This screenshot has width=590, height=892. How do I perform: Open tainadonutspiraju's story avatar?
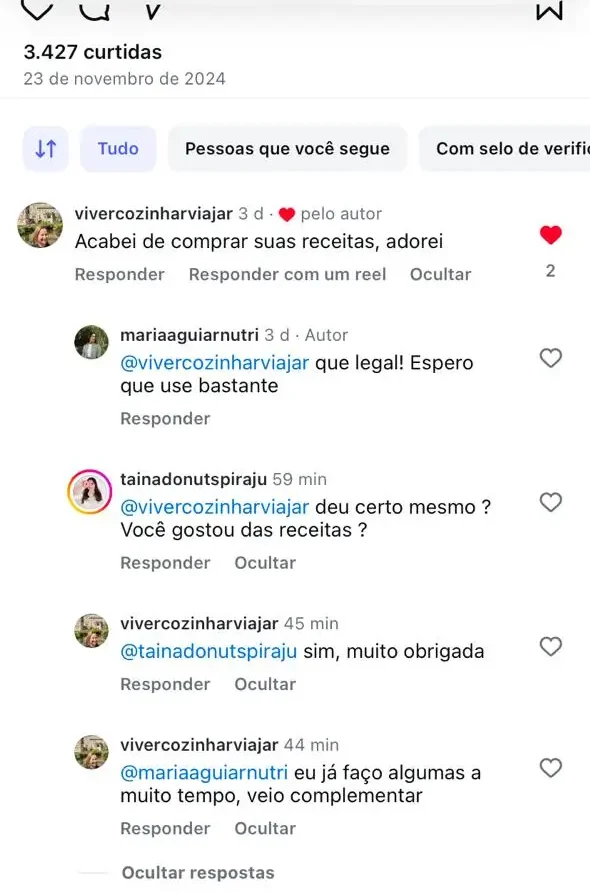90,492
